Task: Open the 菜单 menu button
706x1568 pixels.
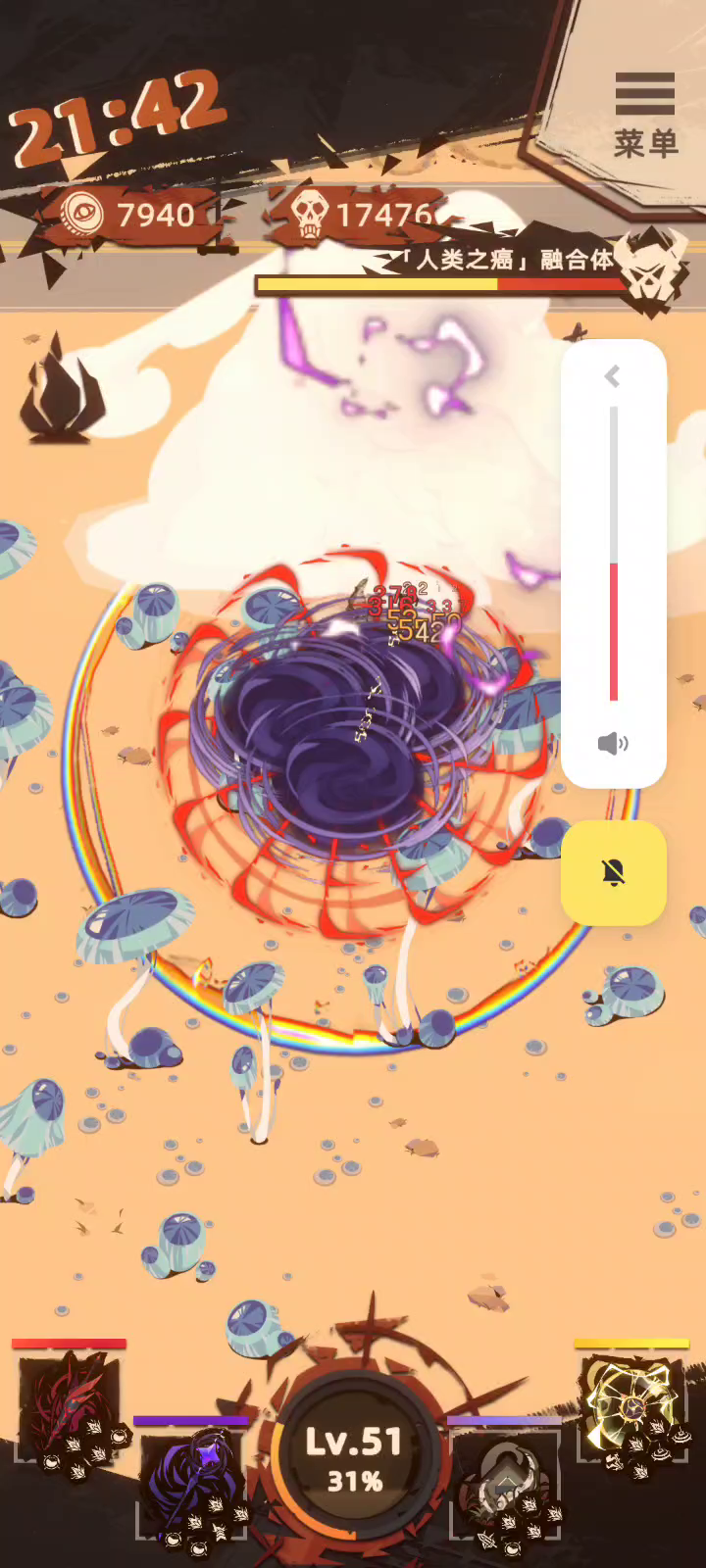Action: coord(644,116)
